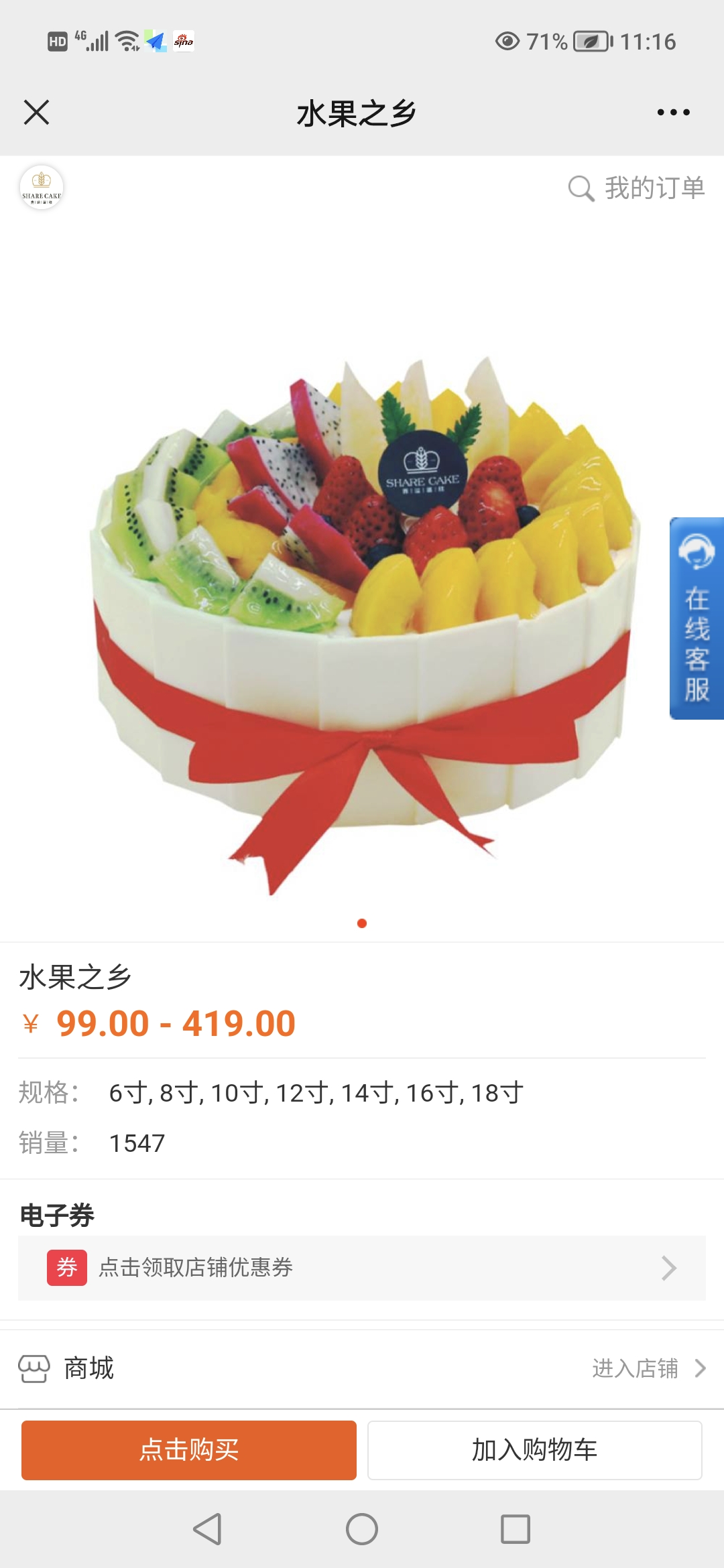Open 在线客服 online customer service
The height and width of the screenshot is (1568, 724).
(697, 618)
